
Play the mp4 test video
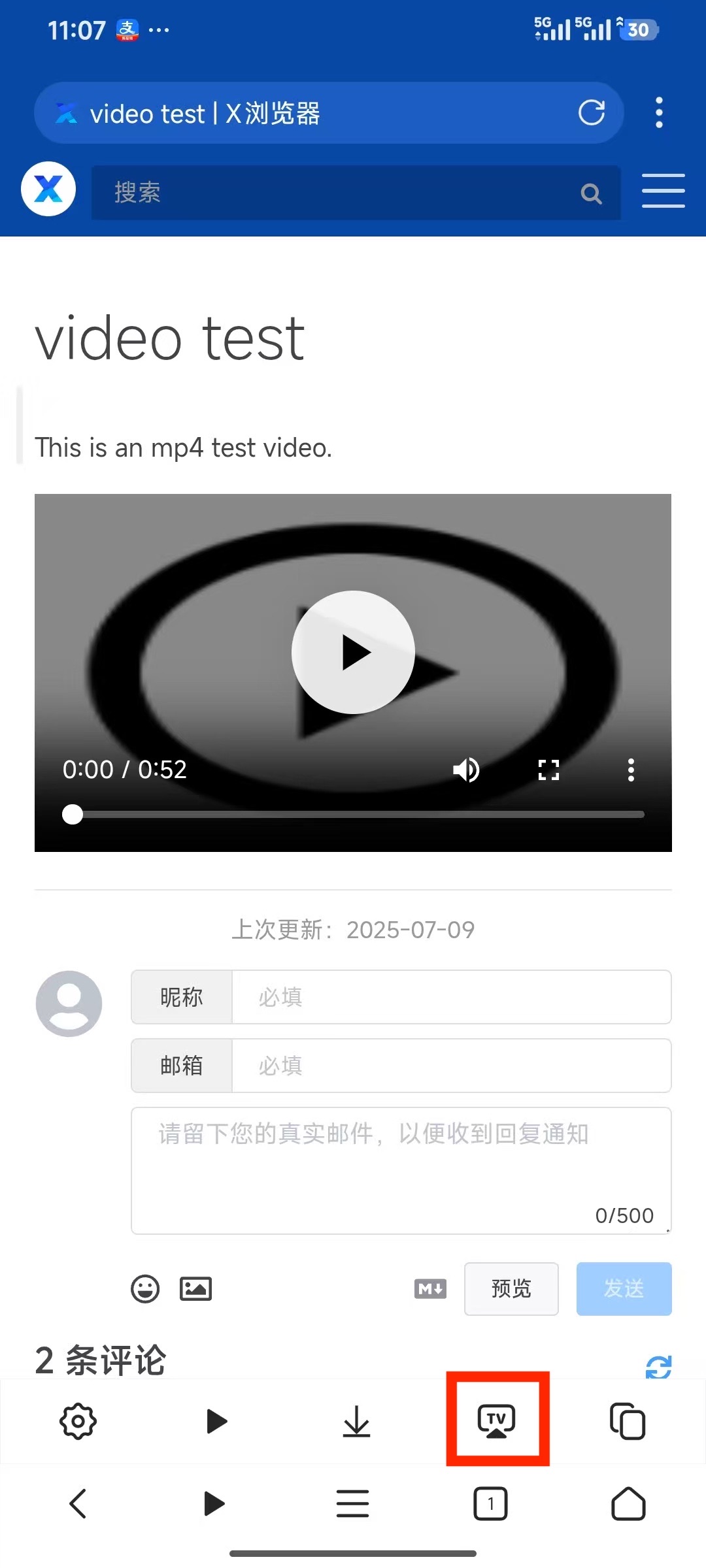(x=353, y=652)
